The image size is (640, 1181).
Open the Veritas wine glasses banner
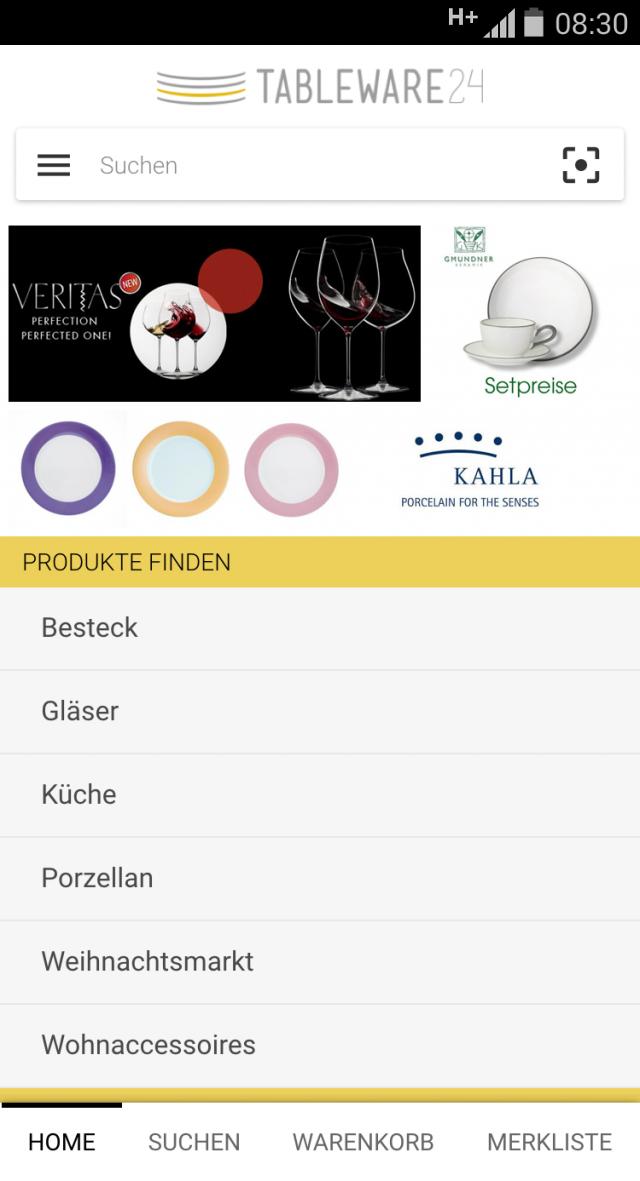[214, 313]
